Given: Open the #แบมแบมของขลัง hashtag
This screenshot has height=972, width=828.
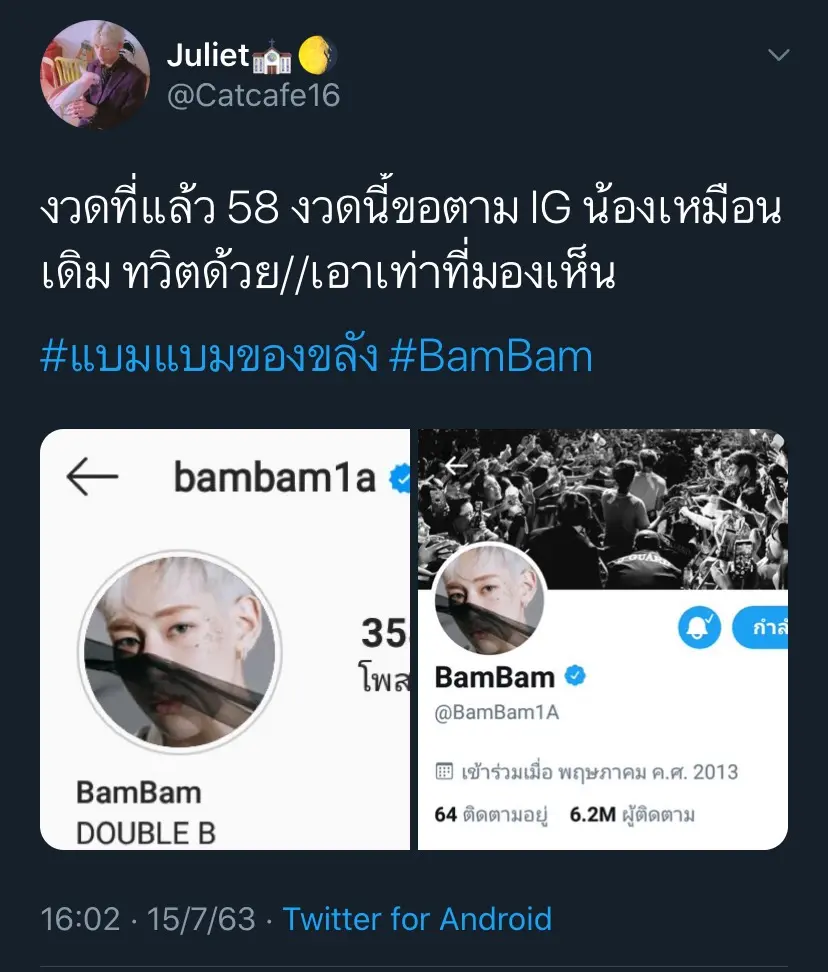Looking at the screenshot, I should (208, 357).
